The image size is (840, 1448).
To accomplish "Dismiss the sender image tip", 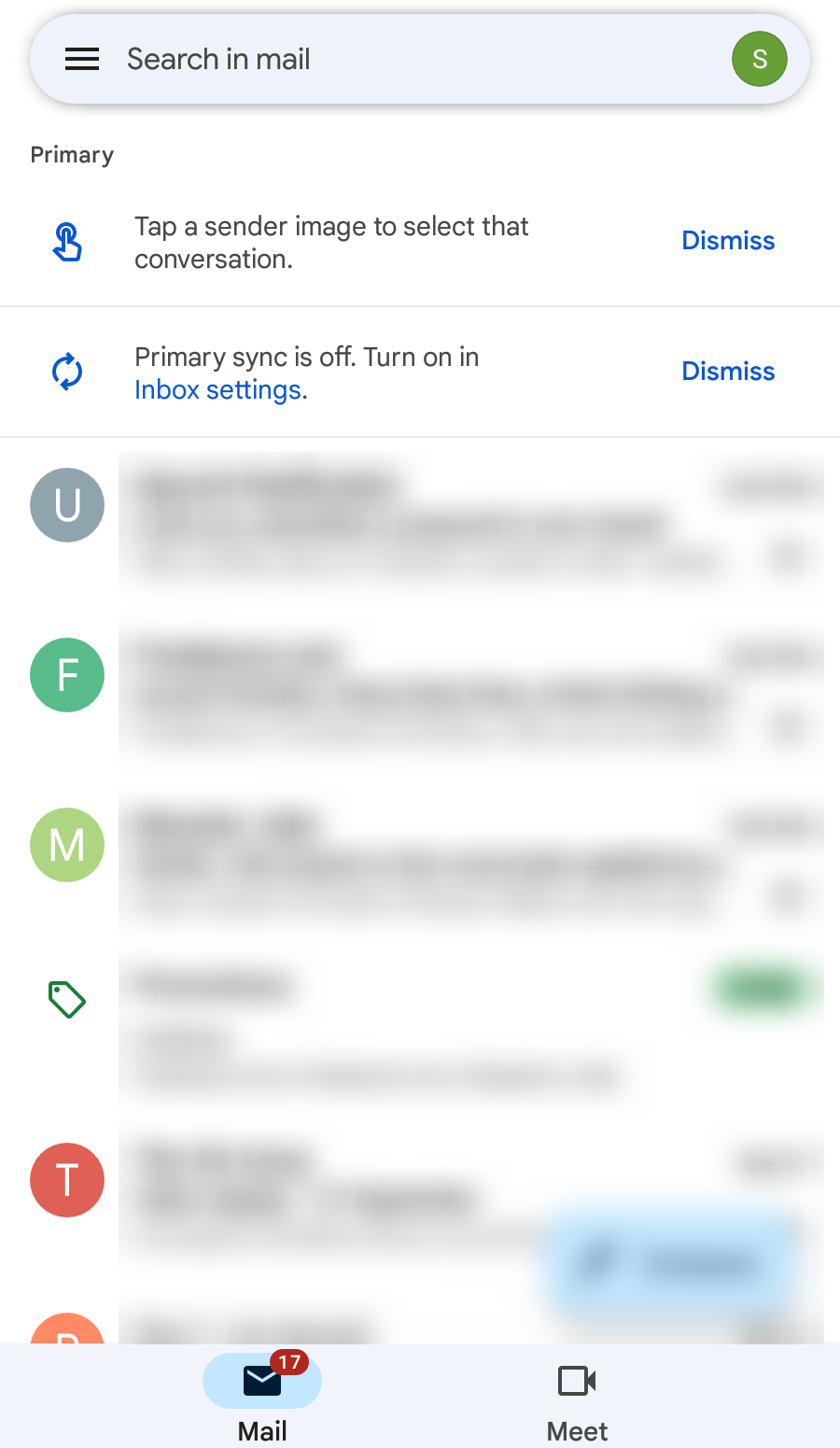I will (728, 241).
